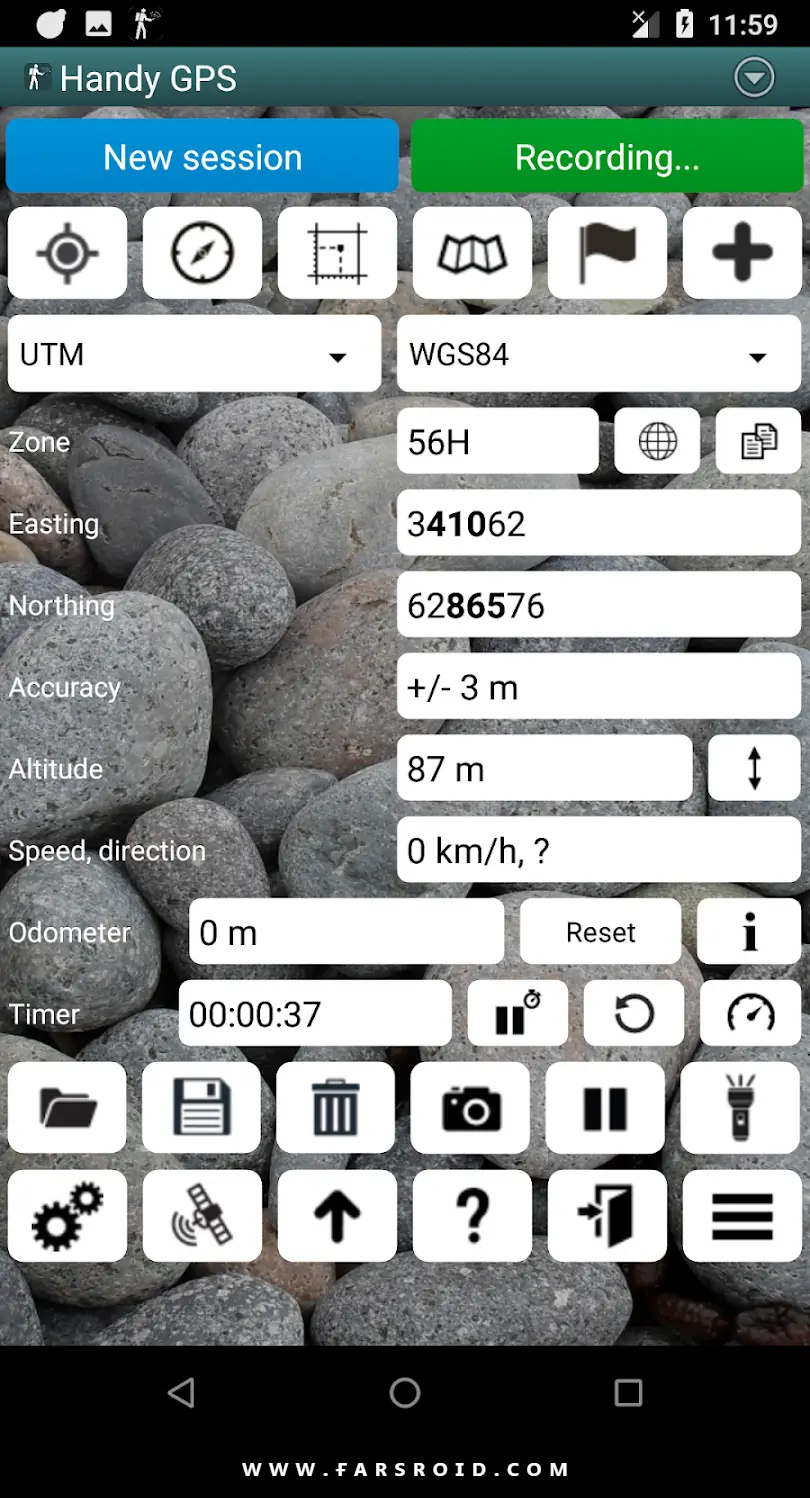Open the compass view
The width and height of the screenshot is (810, 1498).
(x=202, y=253)
